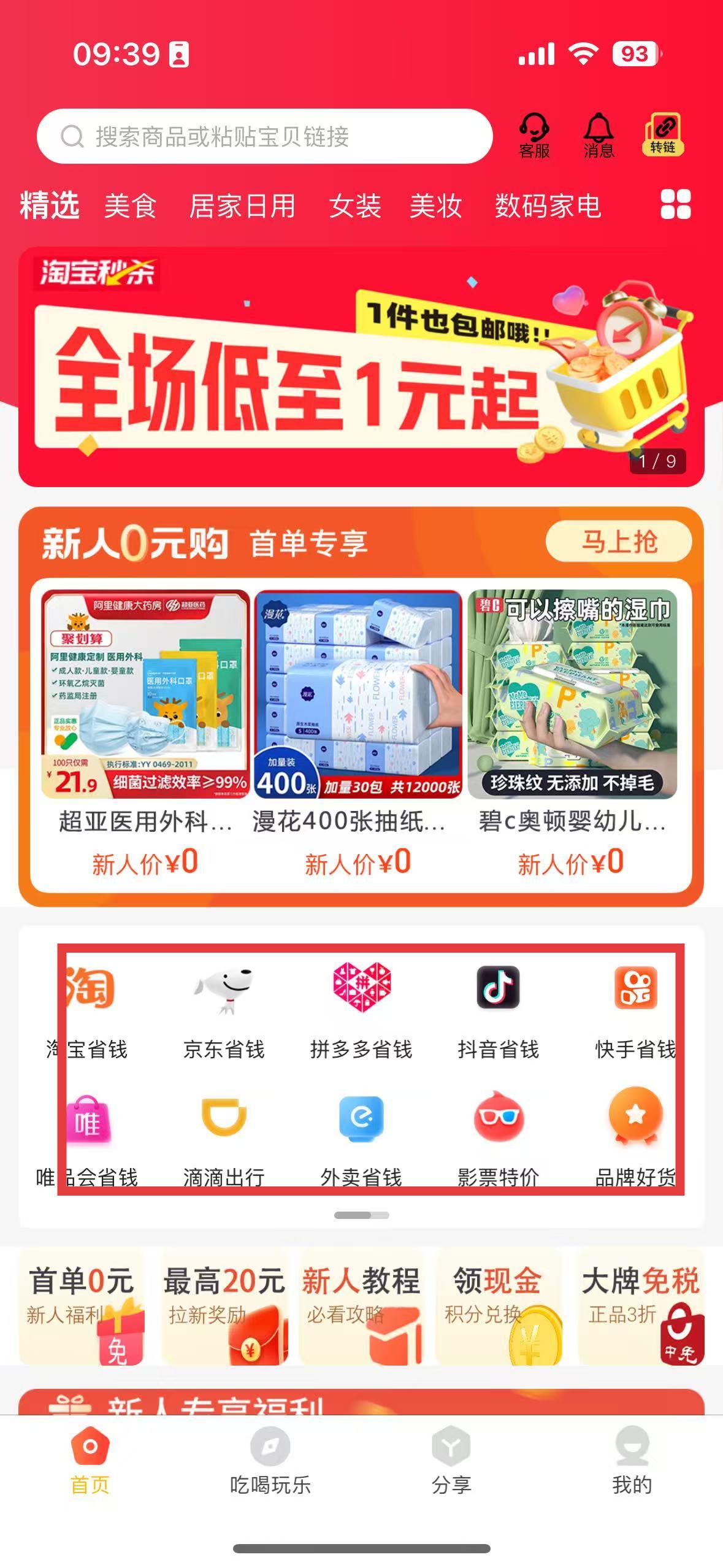The height and width of the screenshot is (1568, 723).
Task: Tap the 马上抢 button
Action: coord(619,542)
